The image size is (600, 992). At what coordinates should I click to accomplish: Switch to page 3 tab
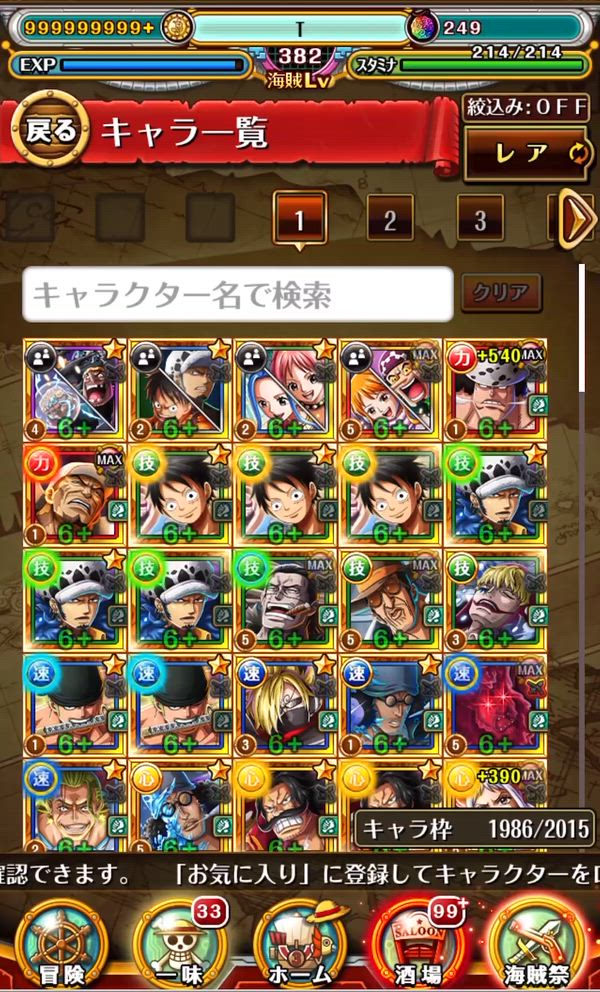pos(479,217)
